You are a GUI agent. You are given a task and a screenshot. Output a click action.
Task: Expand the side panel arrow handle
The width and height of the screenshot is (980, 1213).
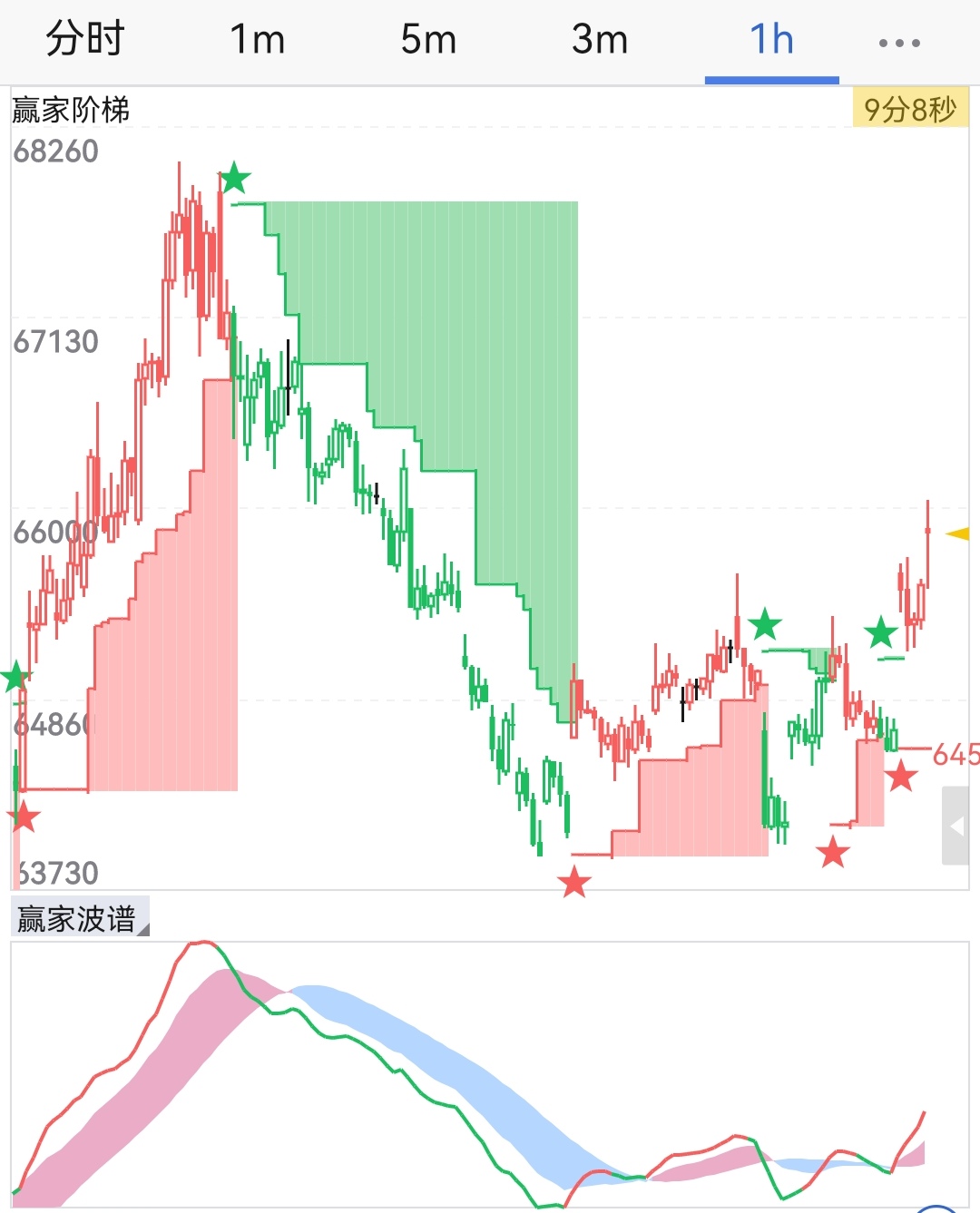point(955,827)
